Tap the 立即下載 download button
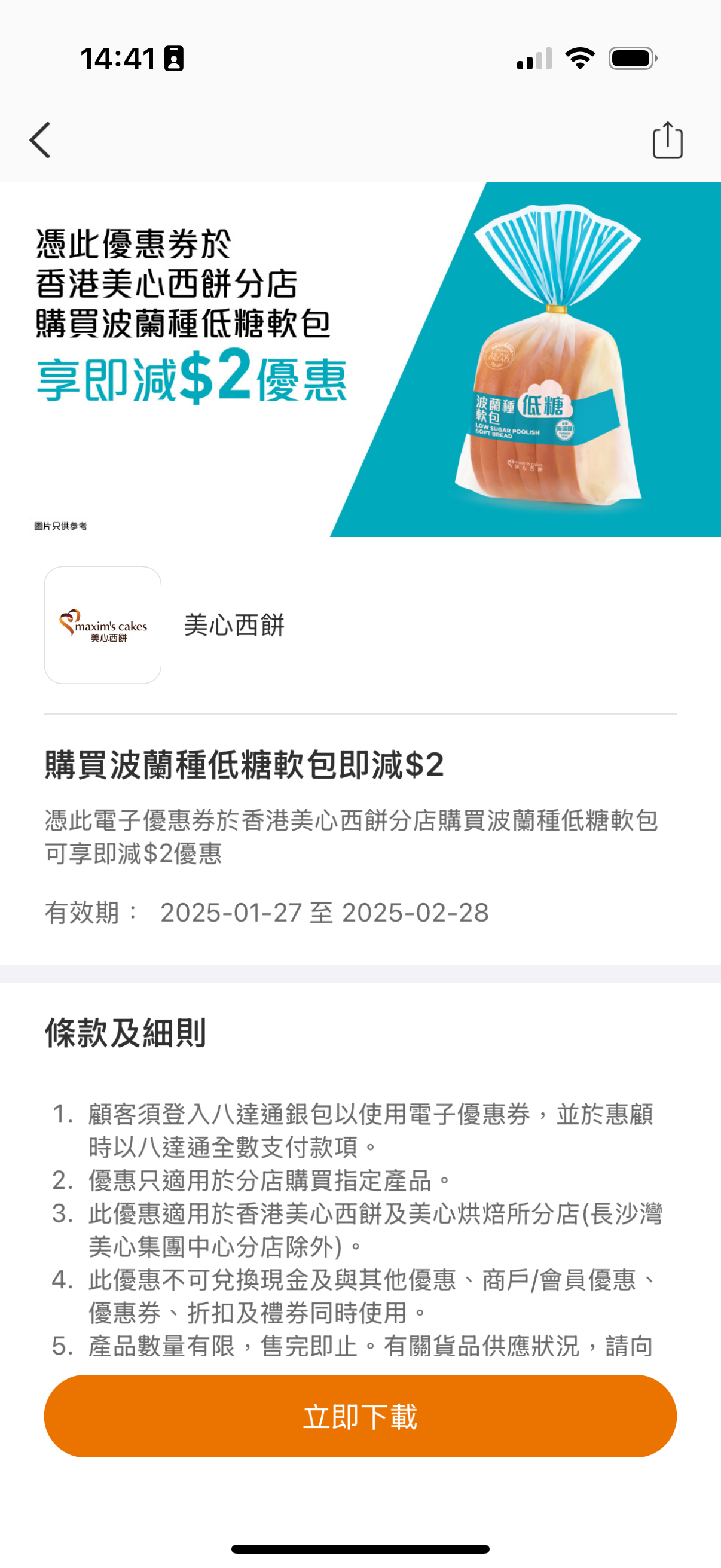 pos(360,1416)
